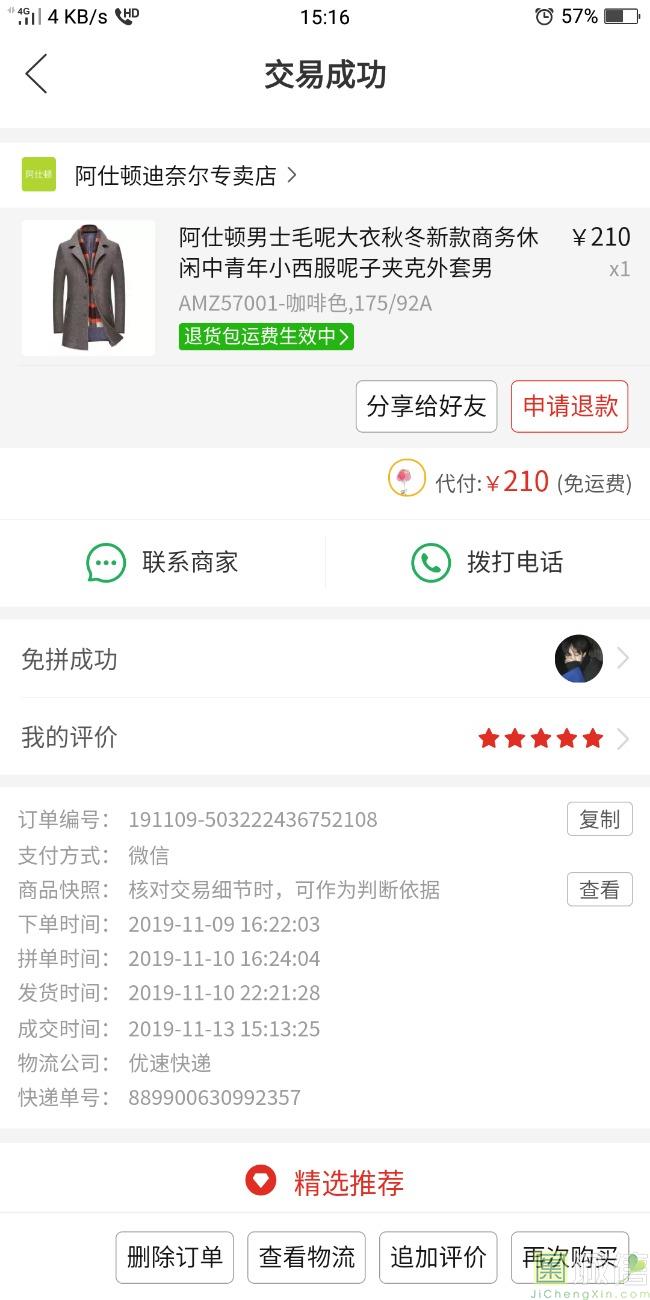Call the merchant with 拨打电话
This screenshot has height=1300, width=650.
pyautogui.click(x=488, y=562)
